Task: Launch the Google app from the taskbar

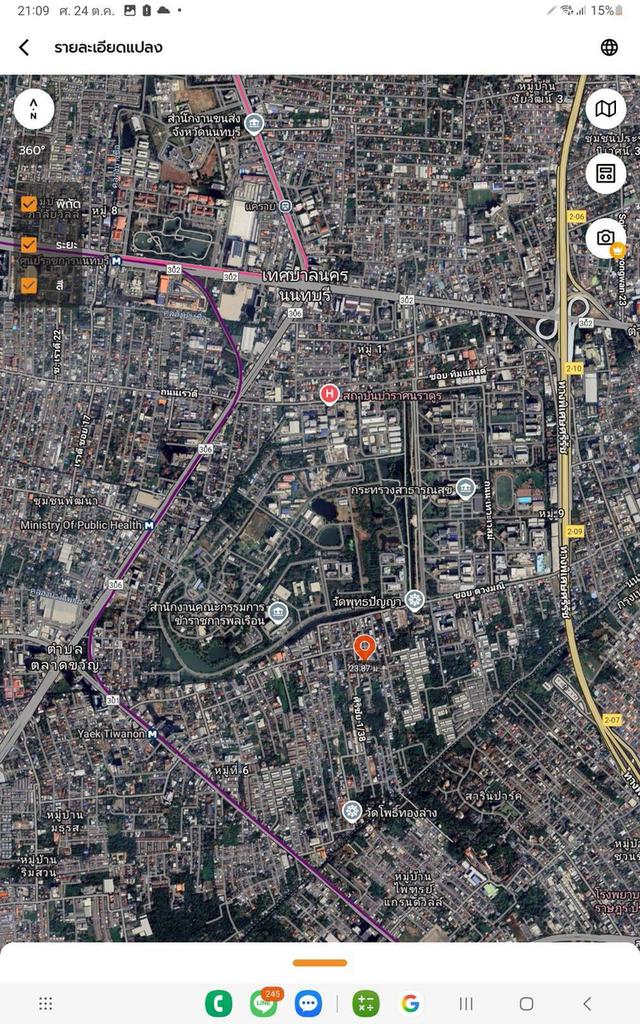Action: 410,1003
